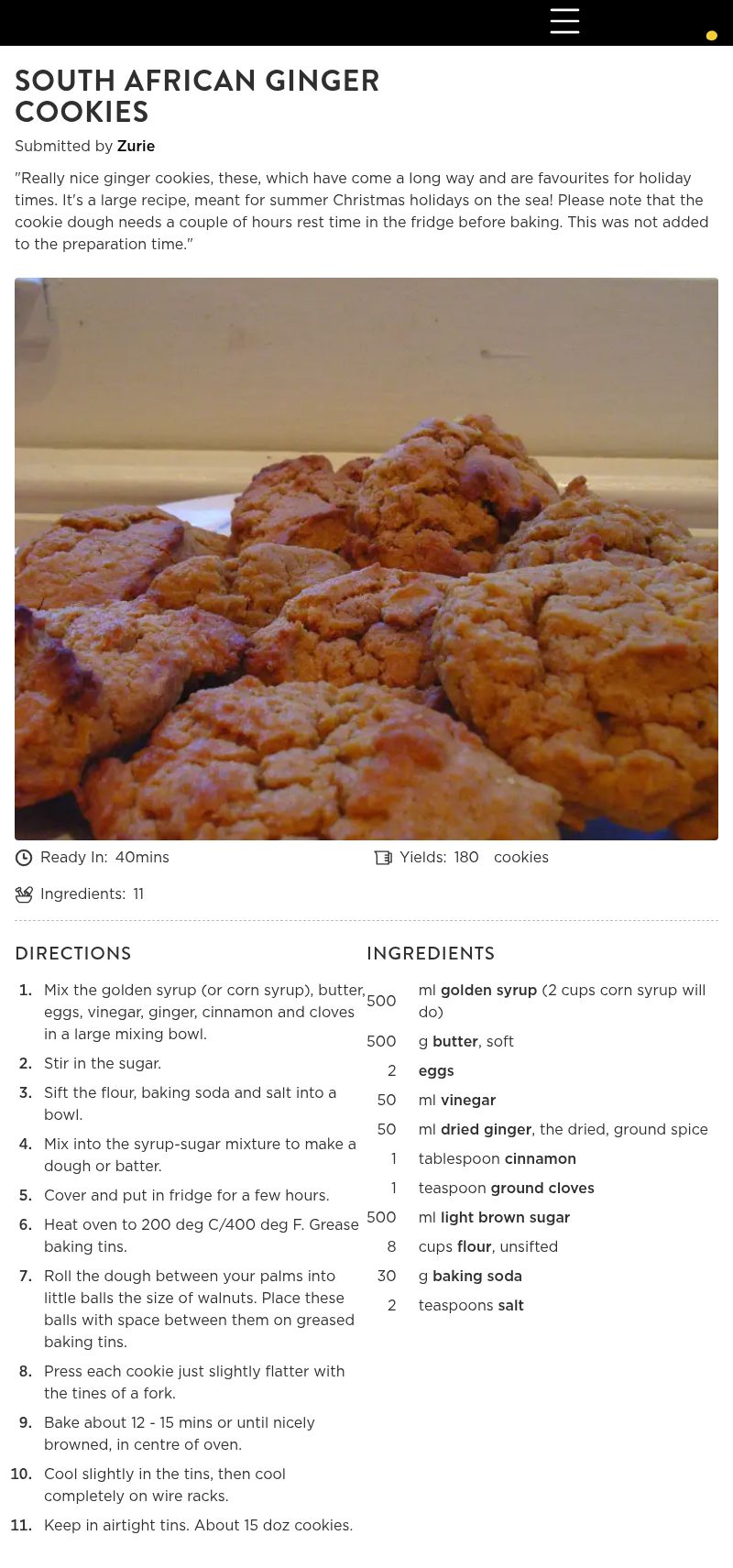Open the hamburger menu

[564, 21]
